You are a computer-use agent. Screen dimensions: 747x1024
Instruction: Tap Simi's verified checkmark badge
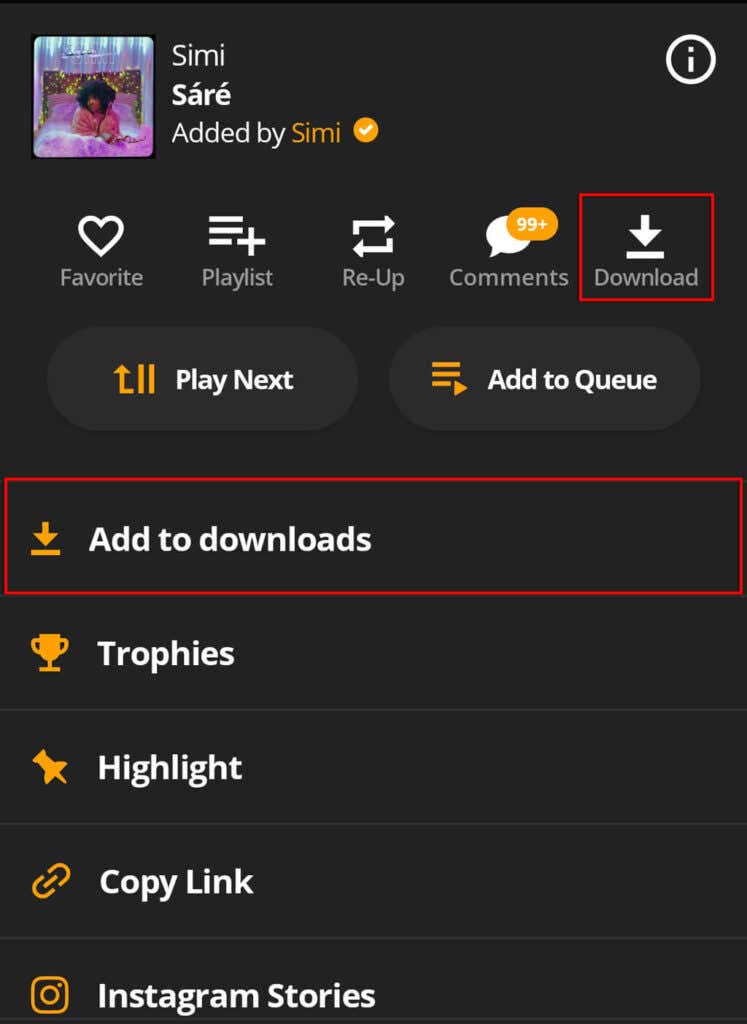364,131
